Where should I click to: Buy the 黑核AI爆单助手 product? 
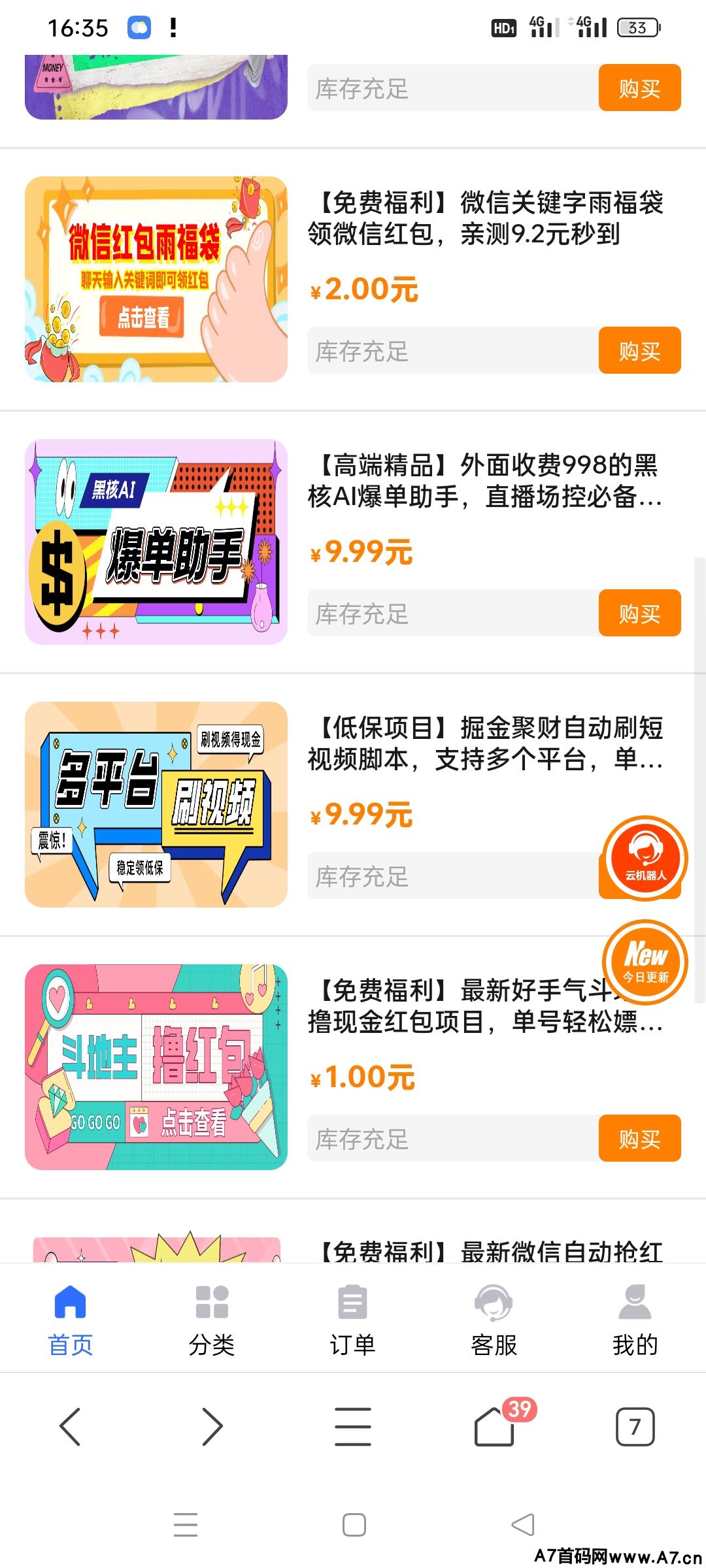coord(639,613)
